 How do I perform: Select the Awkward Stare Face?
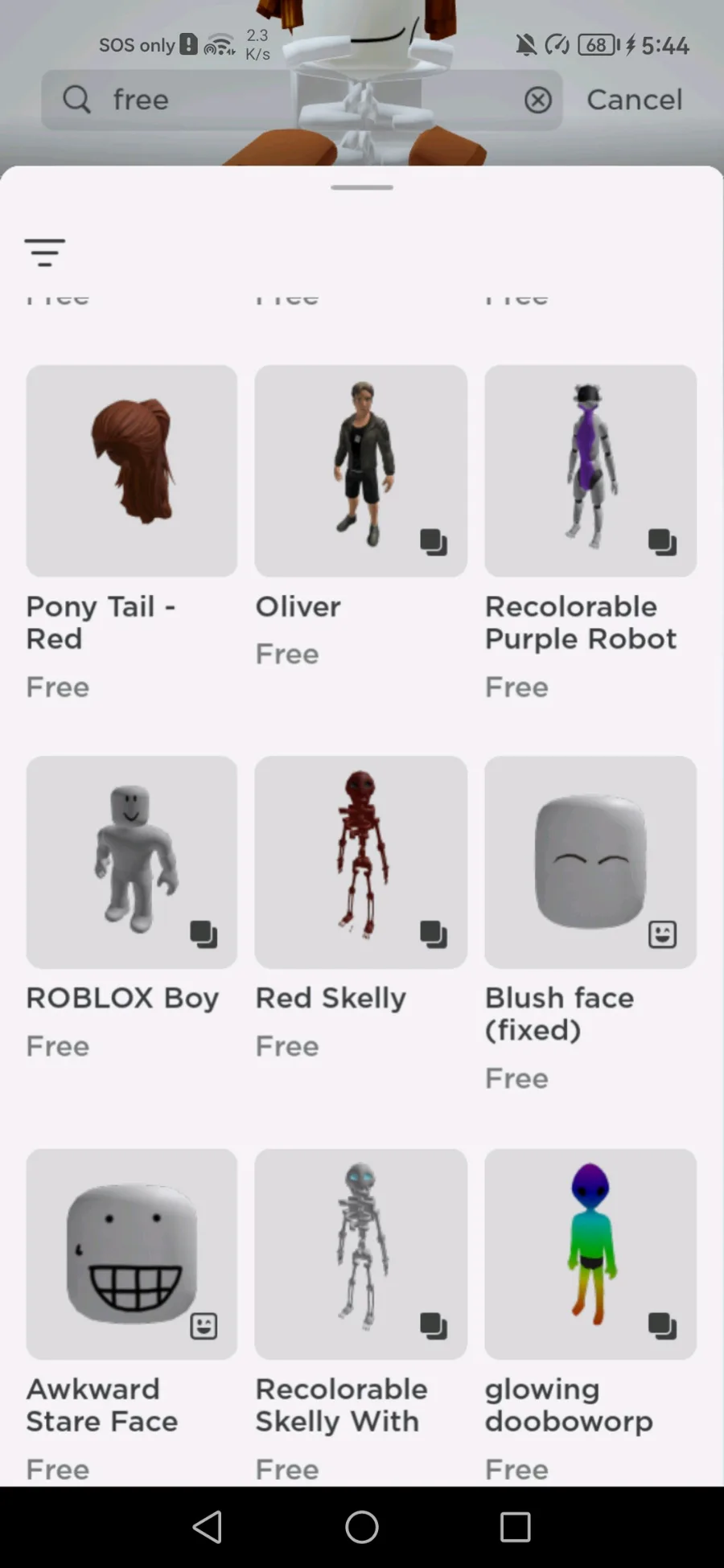click(132, 1254)
